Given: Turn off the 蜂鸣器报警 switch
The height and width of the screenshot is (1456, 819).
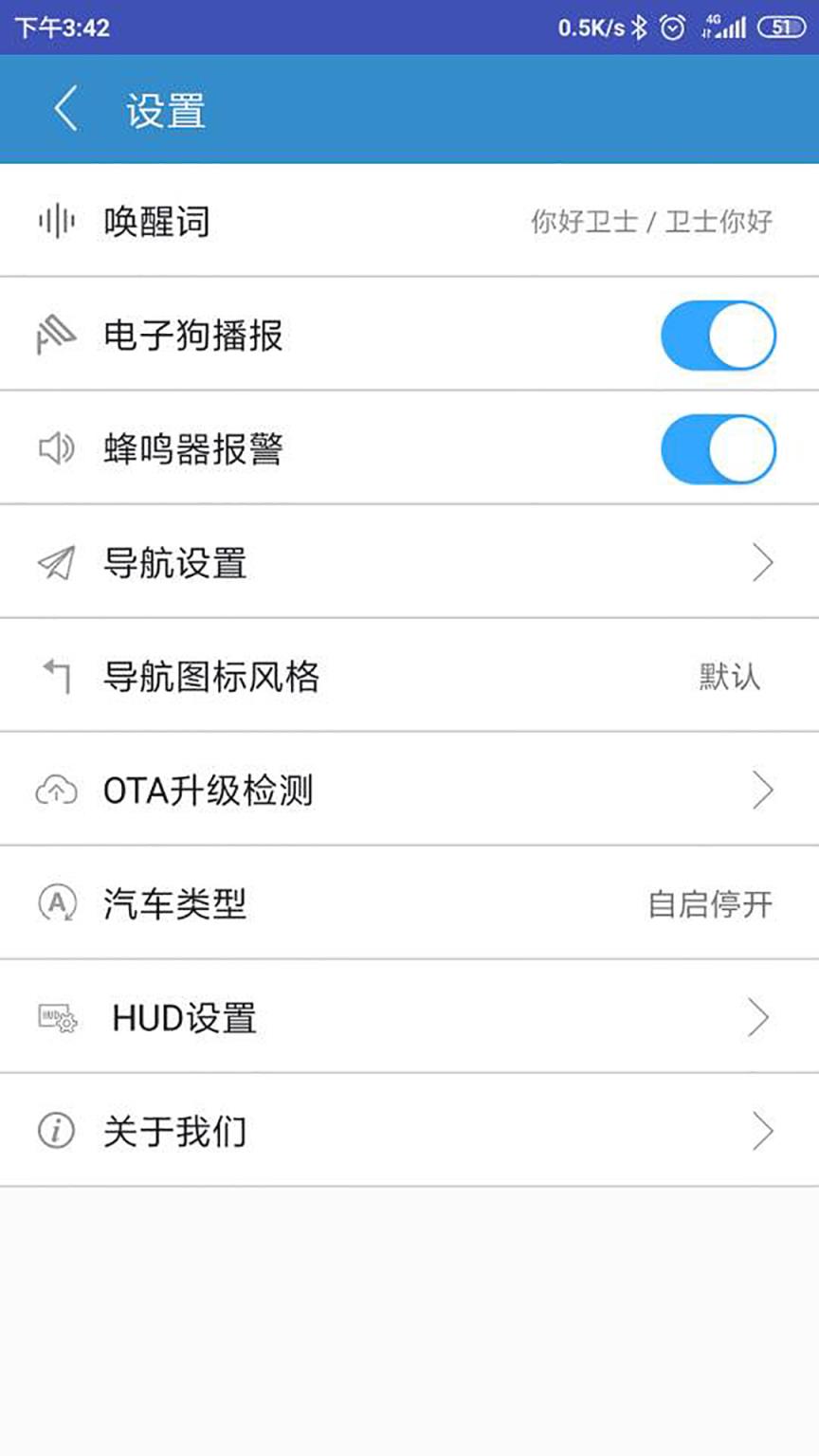Looking at the screenshot, I should click(x=718, y=448).
